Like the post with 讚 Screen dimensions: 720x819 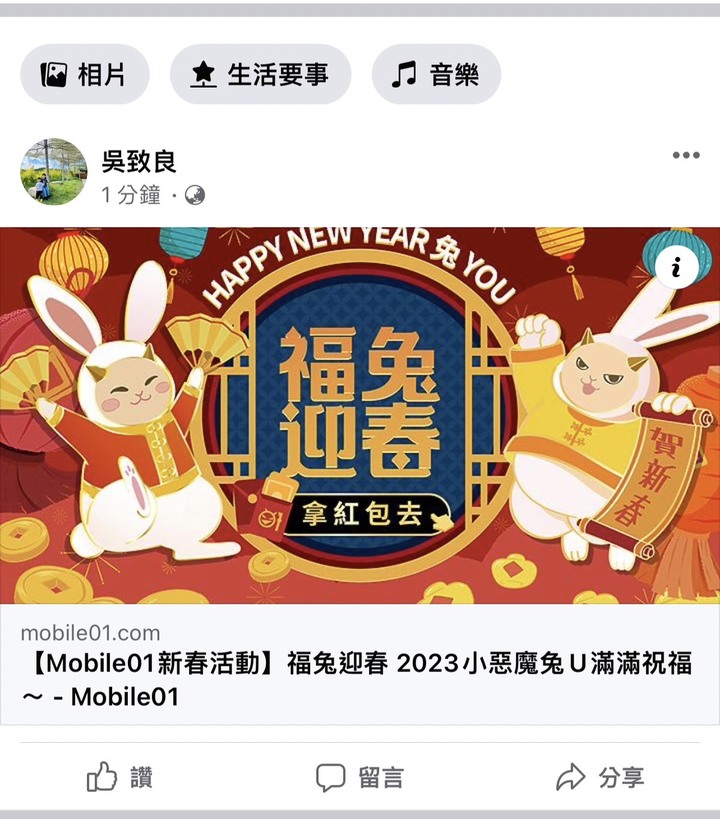[120, 777]
